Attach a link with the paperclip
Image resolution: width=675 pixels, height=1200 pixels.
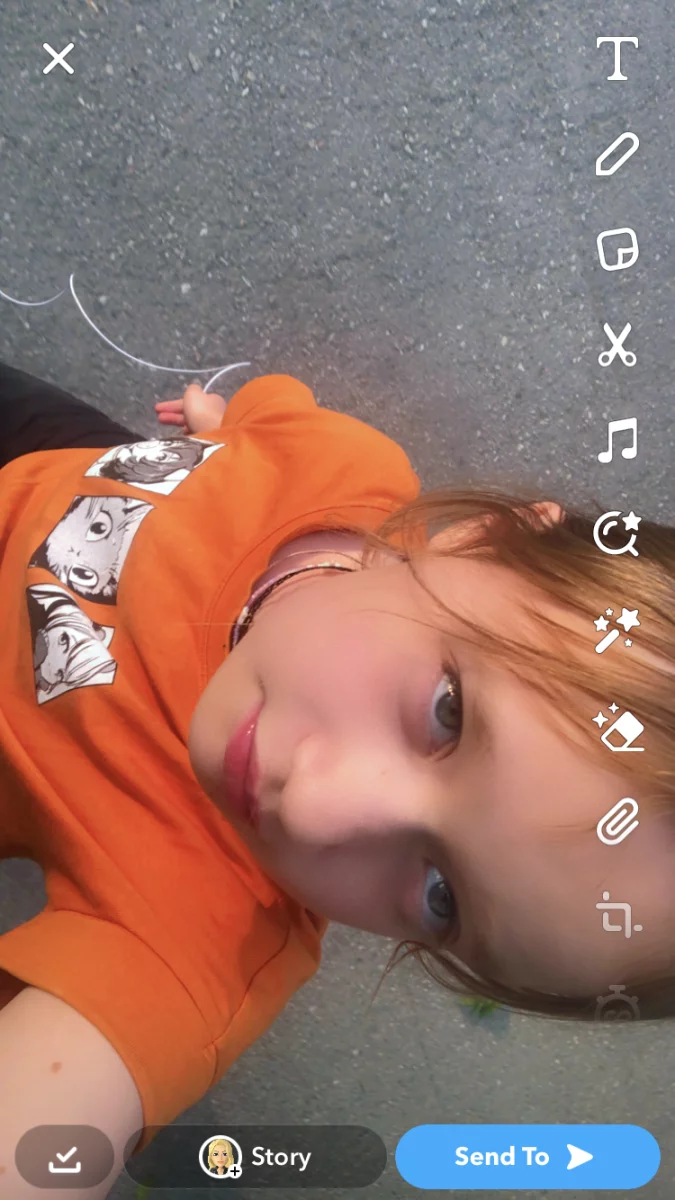(618, 820)
